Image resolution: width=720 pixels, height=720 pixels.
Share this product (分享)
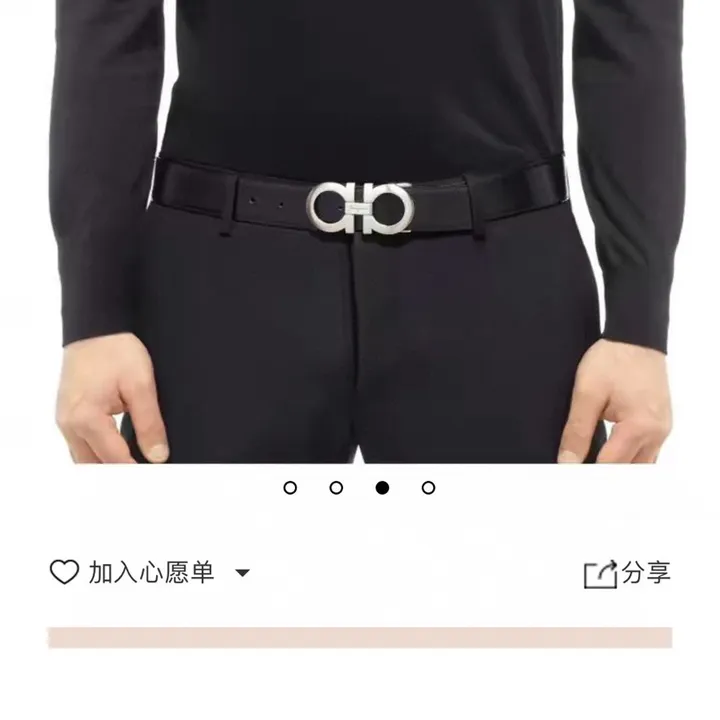click(627, 573)
